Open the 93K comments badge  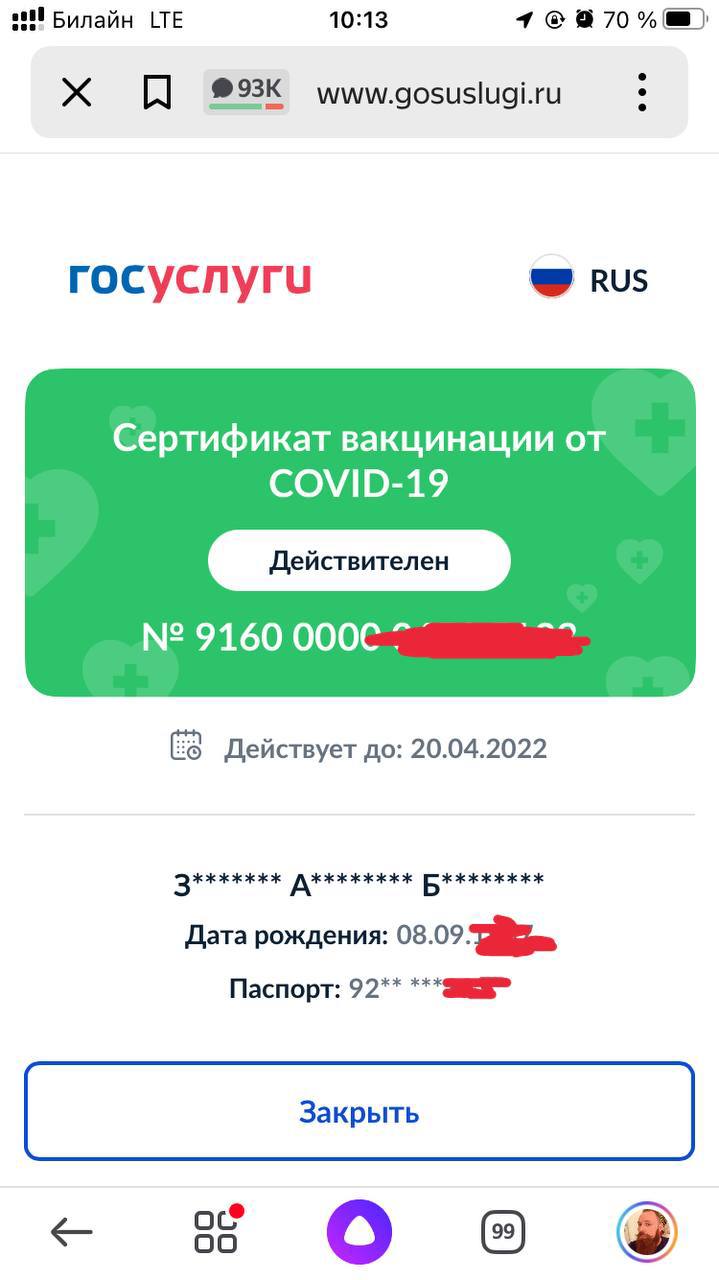click(x=246, y=92)
